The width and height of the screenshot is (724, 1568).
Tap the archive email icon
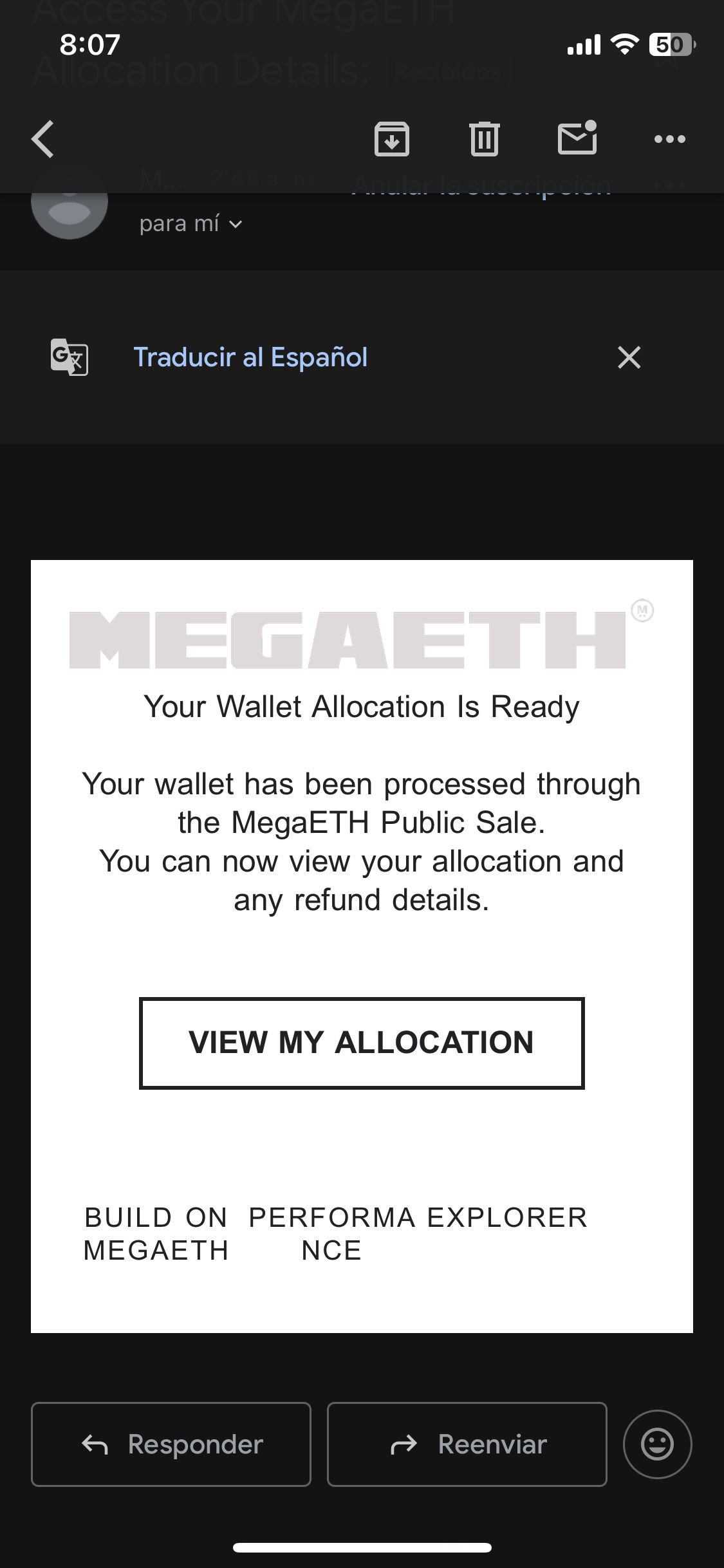(x=393, y=138)
